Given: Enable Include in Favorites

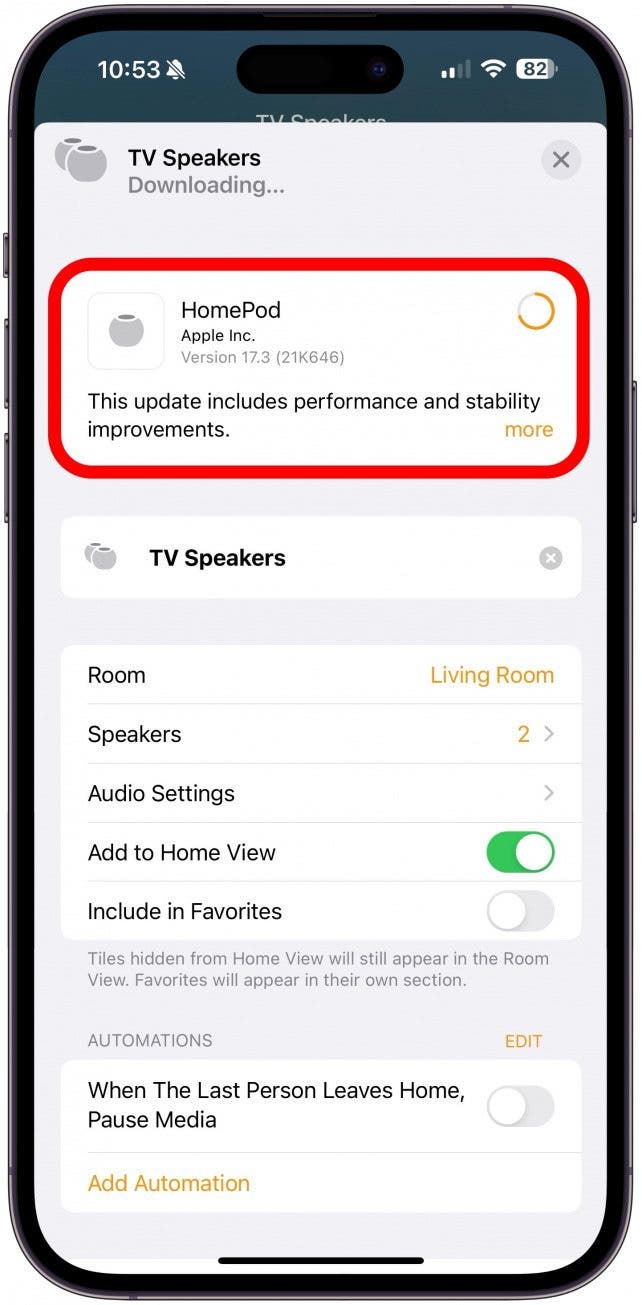Looking at the screenshot, I should pos(520,911).
